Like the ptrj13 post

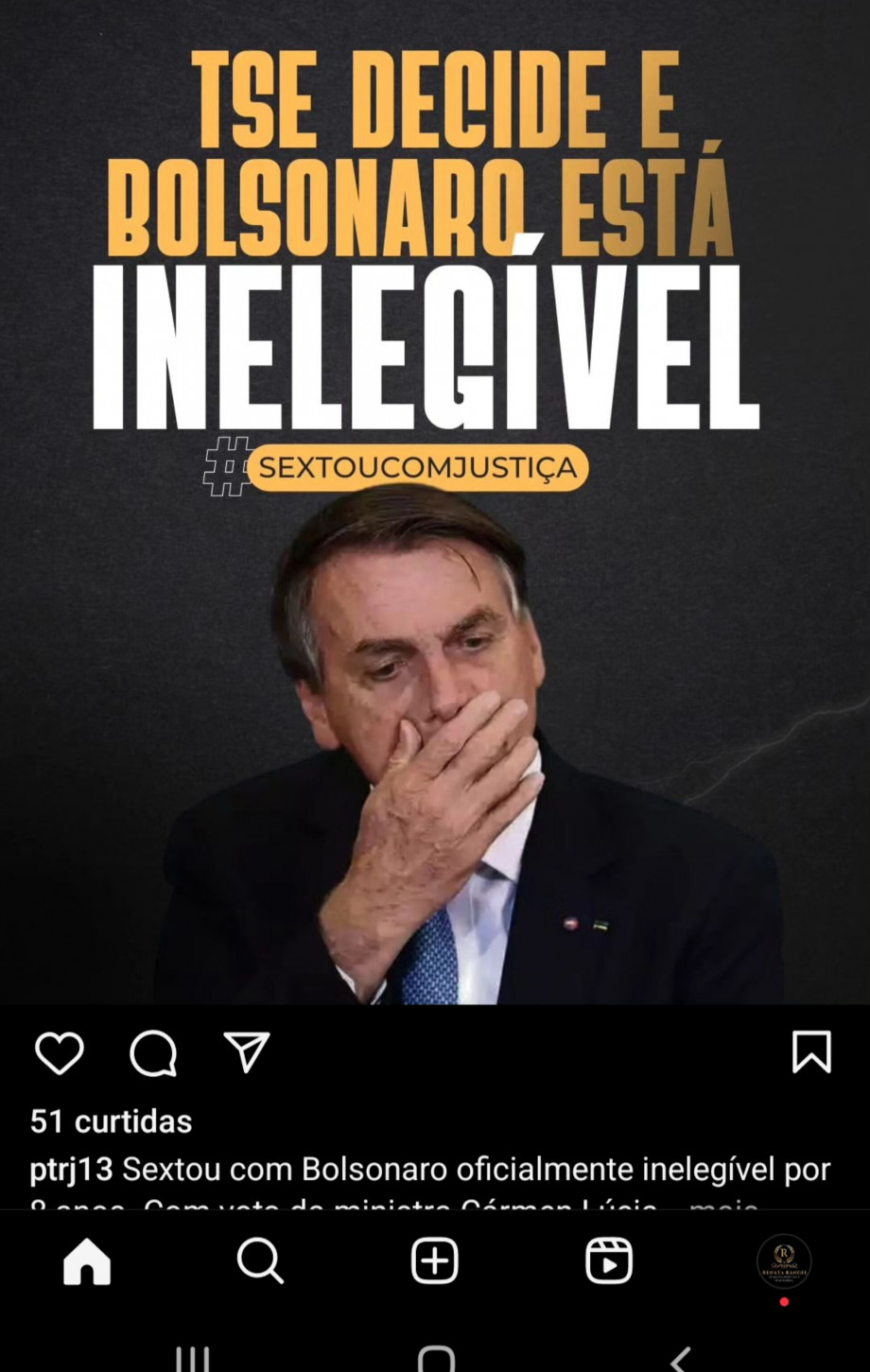60,1053
